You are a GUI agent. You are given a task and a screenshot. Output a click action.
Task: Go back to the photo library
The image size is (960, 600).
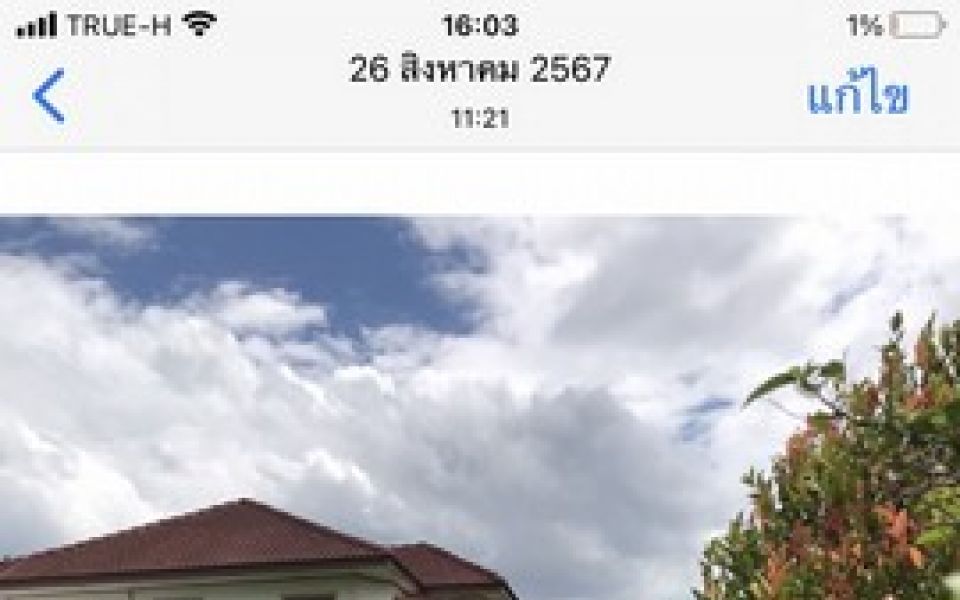(x=48, y=97)
